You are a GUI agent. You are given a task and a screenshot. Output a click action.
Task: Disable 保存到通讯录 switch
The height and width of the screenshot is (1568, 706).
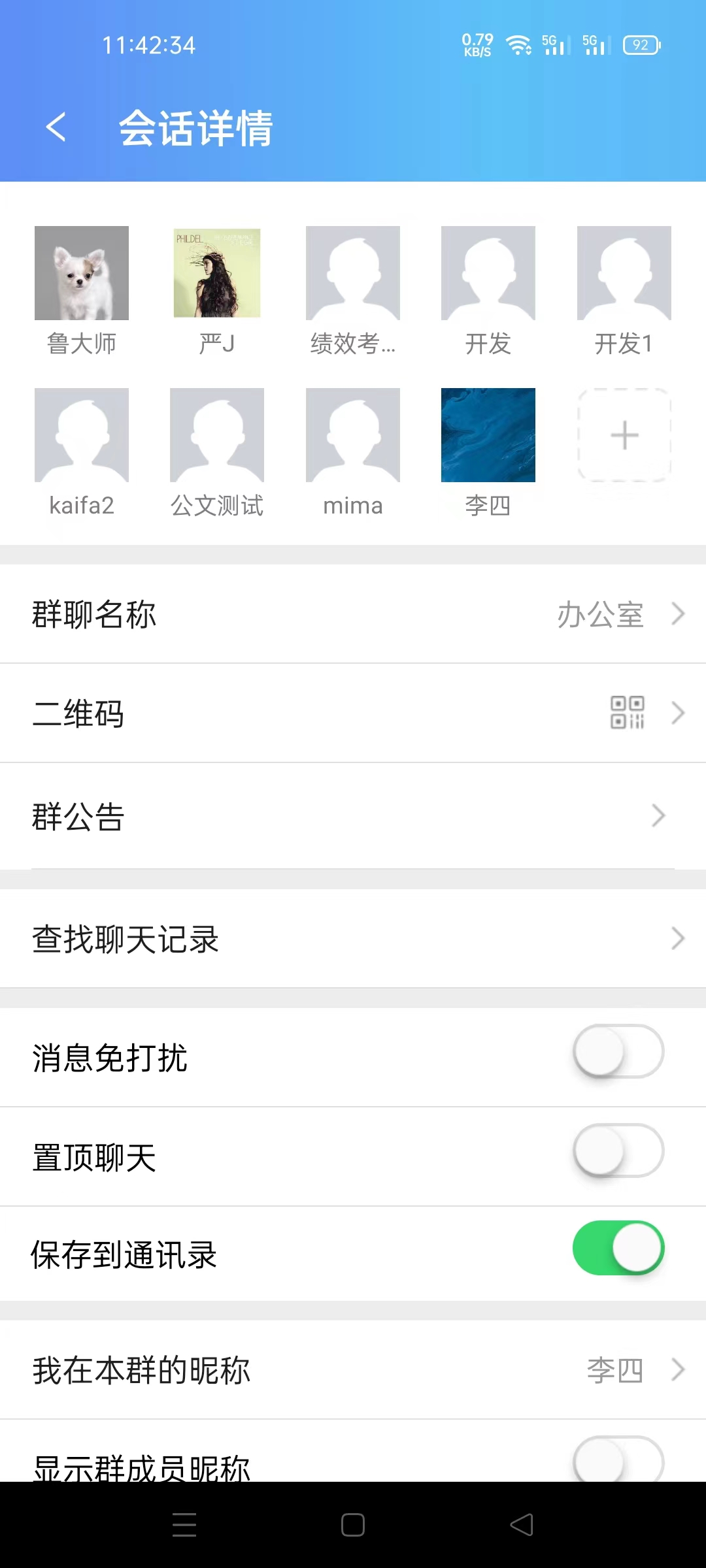click(618, 1249)
